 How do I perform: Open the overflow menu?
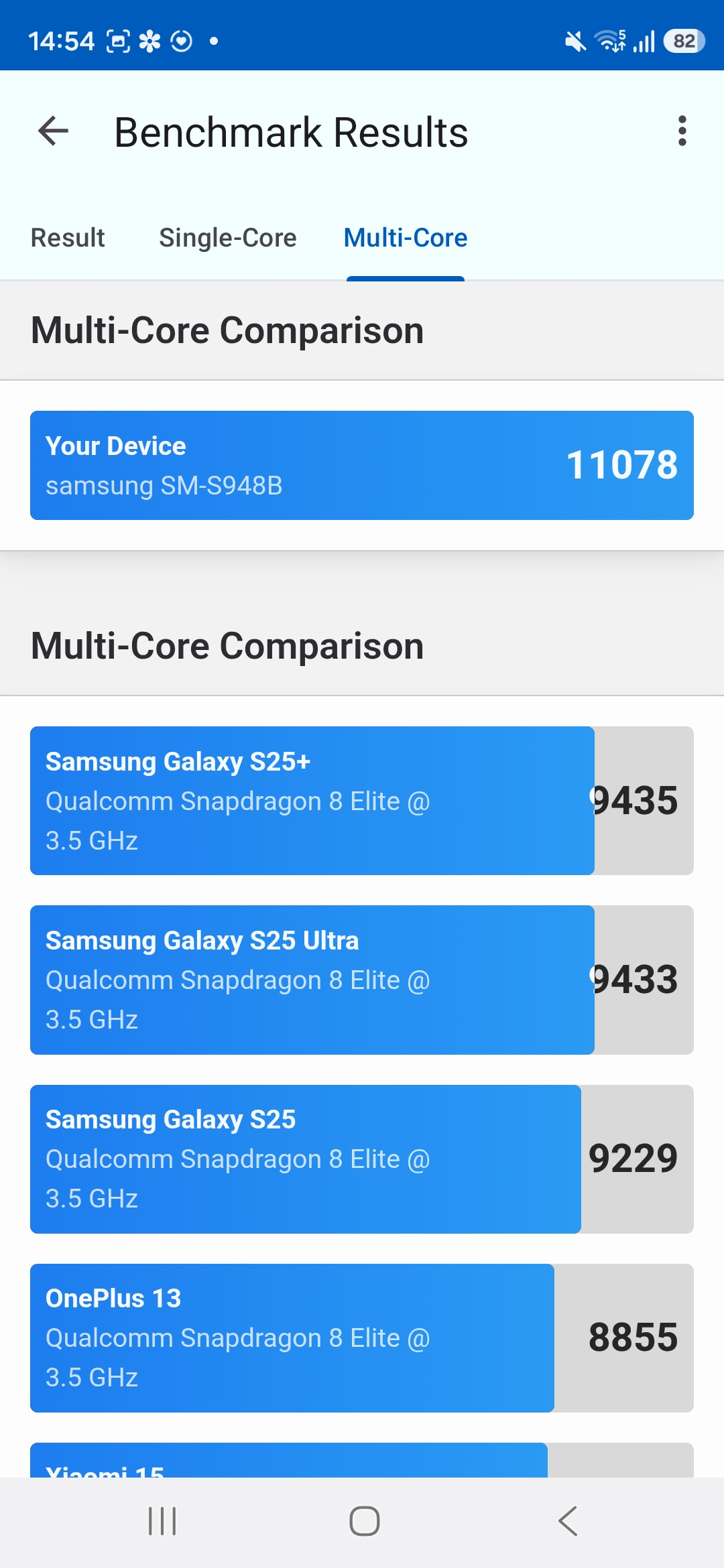tap(682, 131)
